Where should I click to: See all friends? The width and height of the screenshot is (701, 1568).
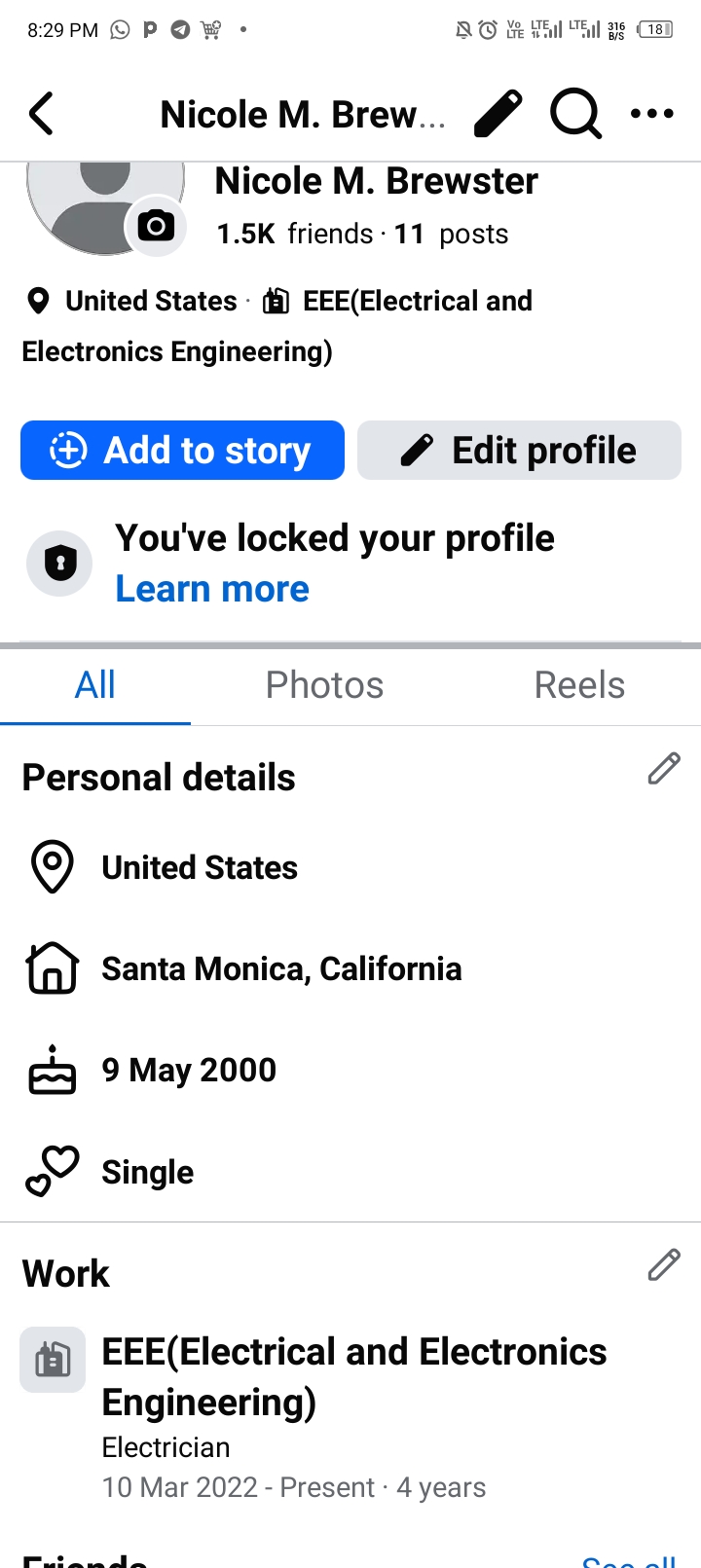point(629,1559)
